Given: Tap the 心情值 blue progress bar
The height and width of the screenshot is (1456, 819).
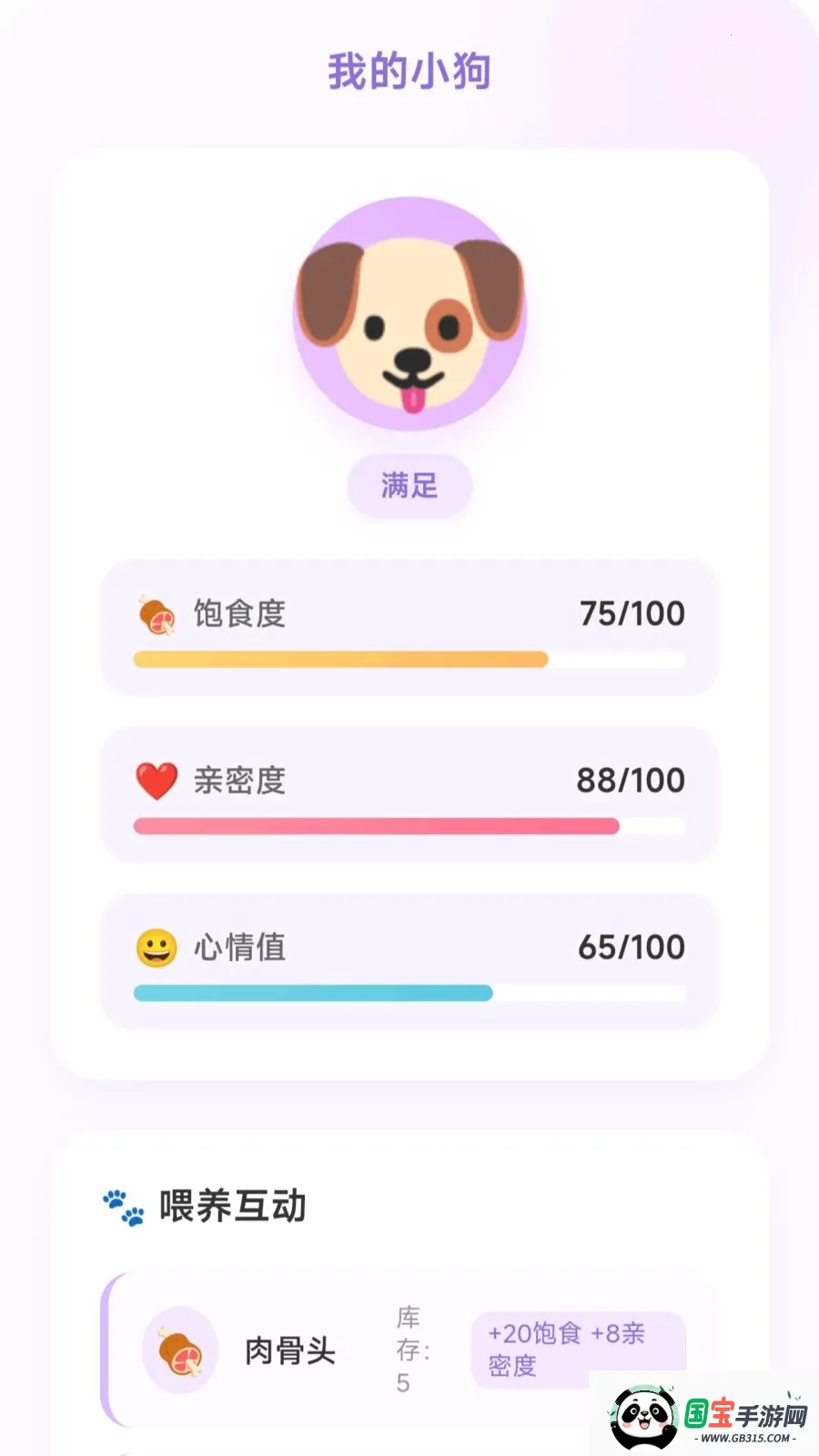Looking at the screenshot, I should click(x=409, y=993).
